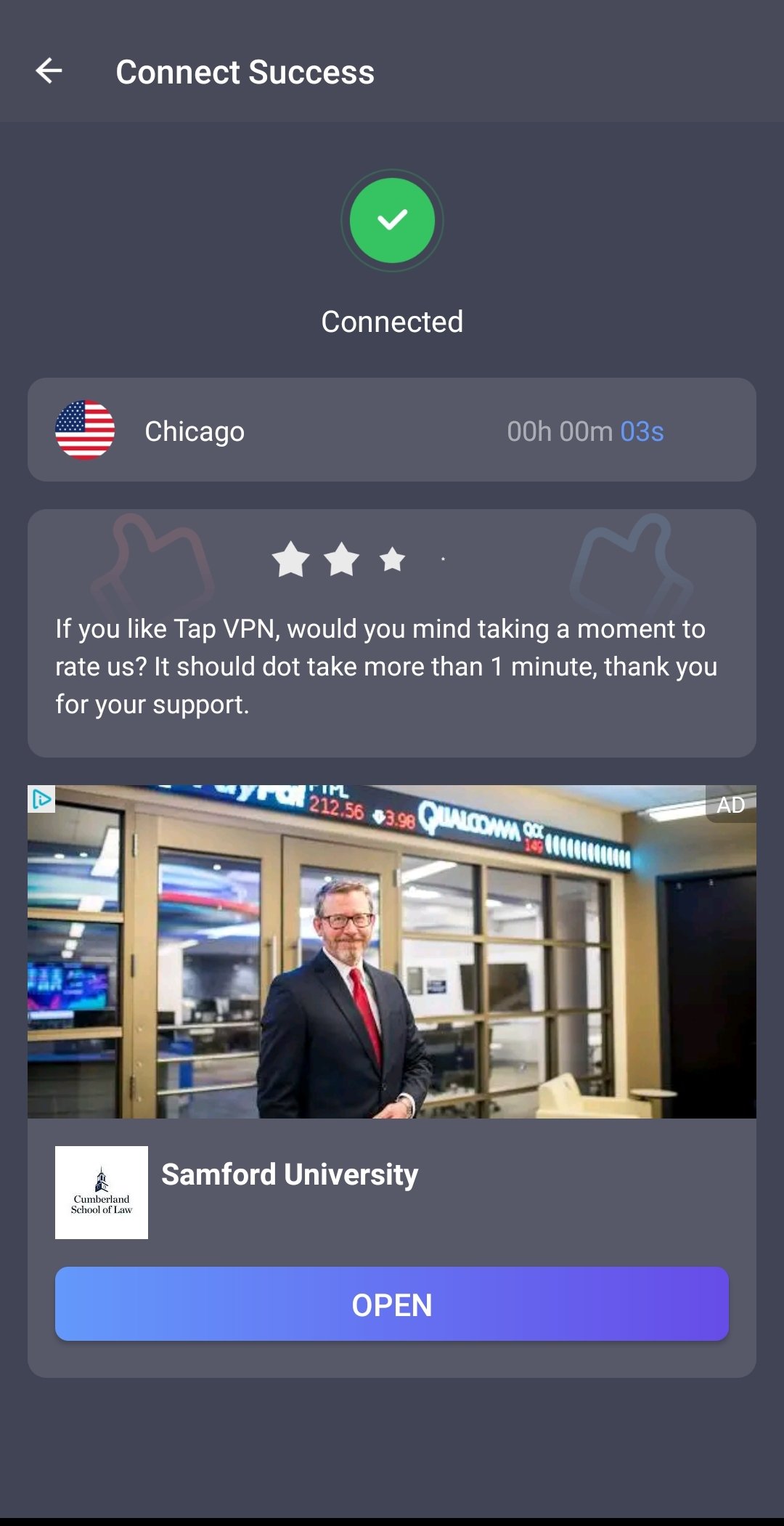The height and width of the screenshot is (1526, 784).
Task: Tap the Tap VPN rating card
Action: click(x=391, y=633)
